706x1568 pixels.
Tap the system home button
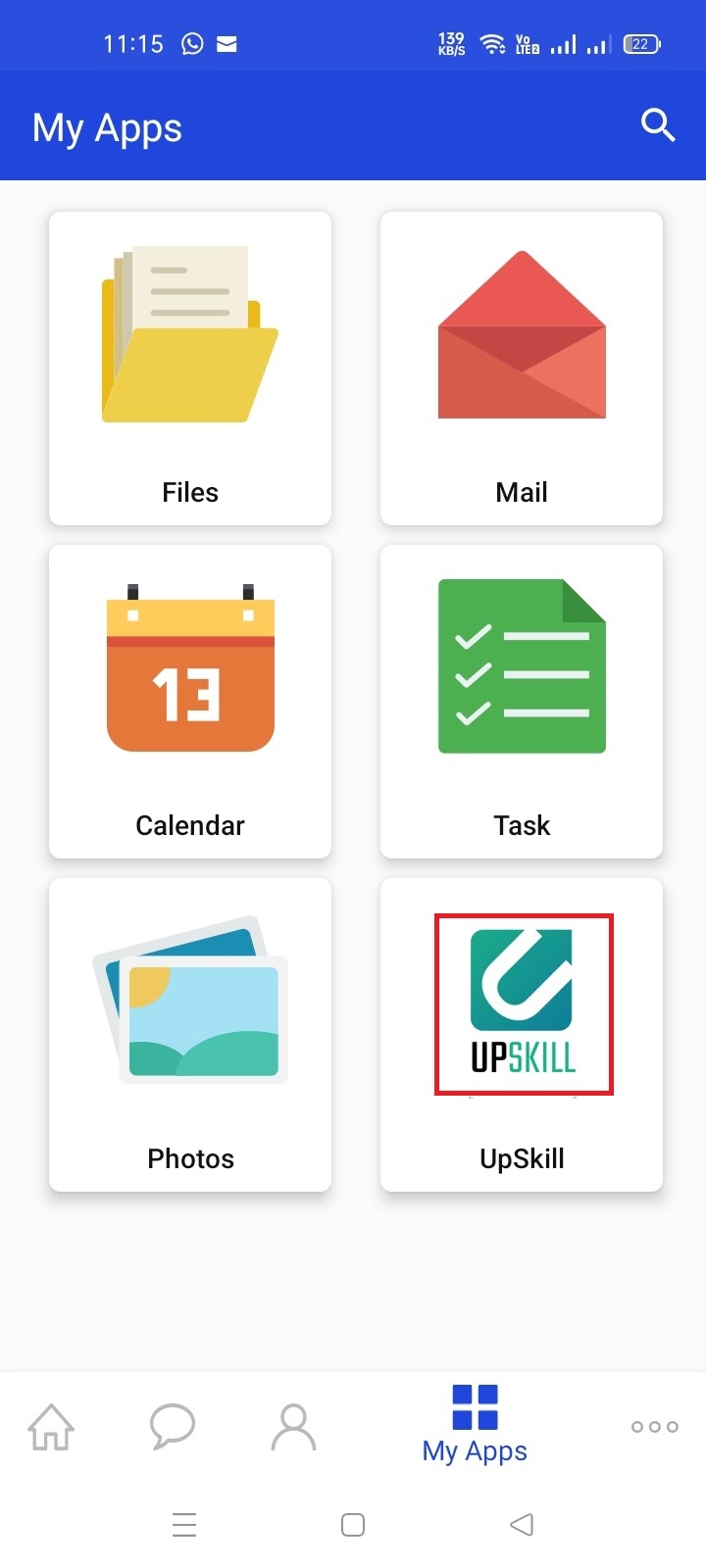pyautogui.click(x=353, y=1525)
